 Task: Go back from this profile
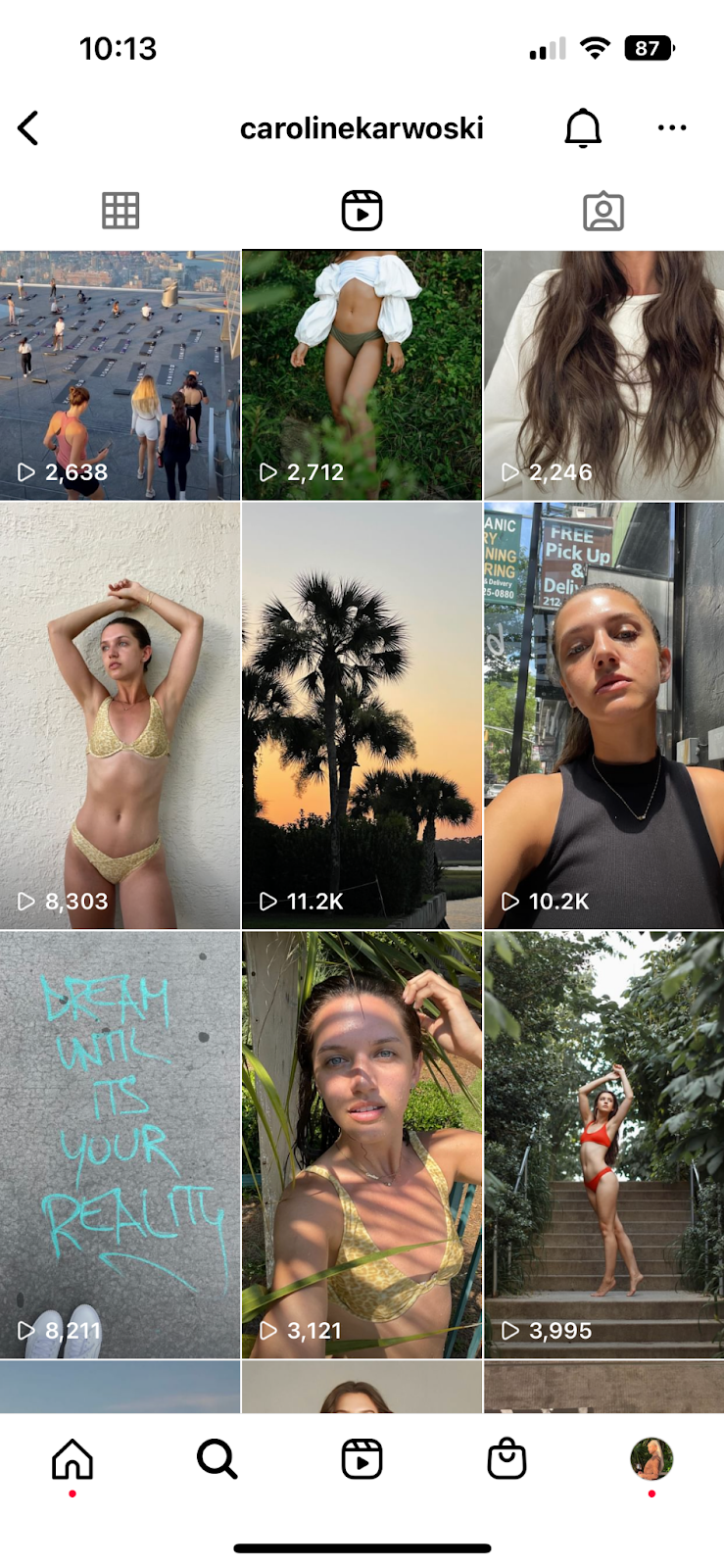pos(28,128)
